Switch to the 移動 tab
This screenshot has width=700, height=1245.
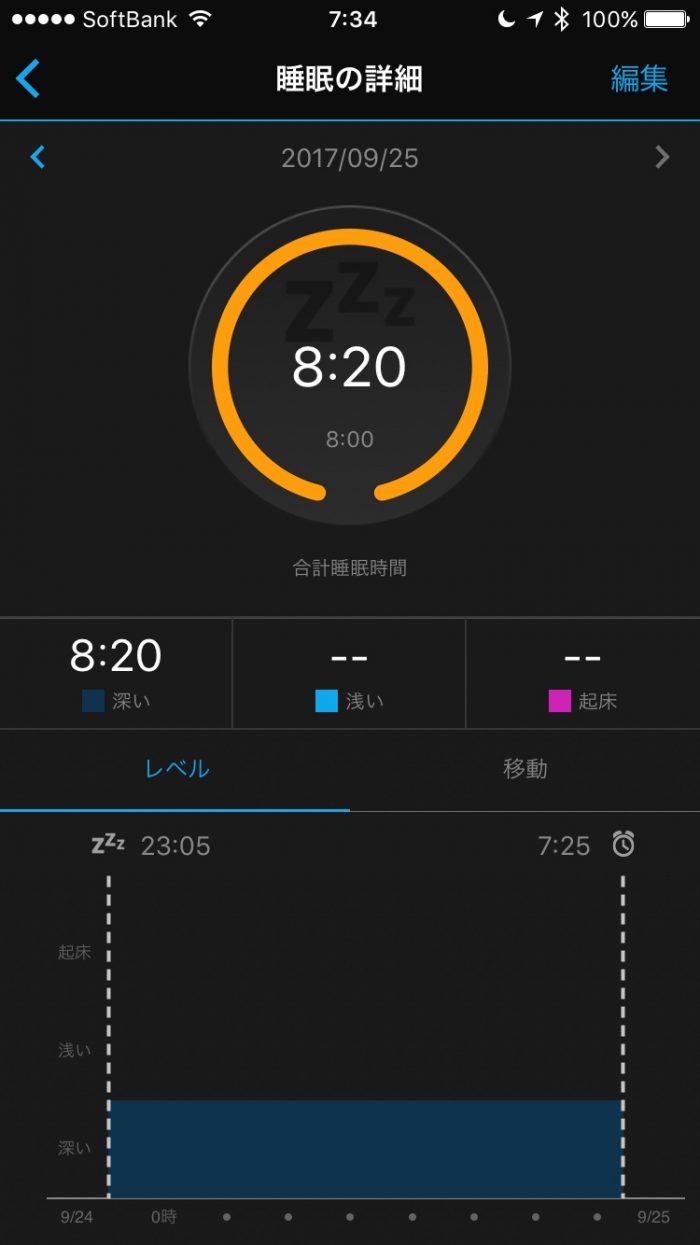[x=525, y=769]
